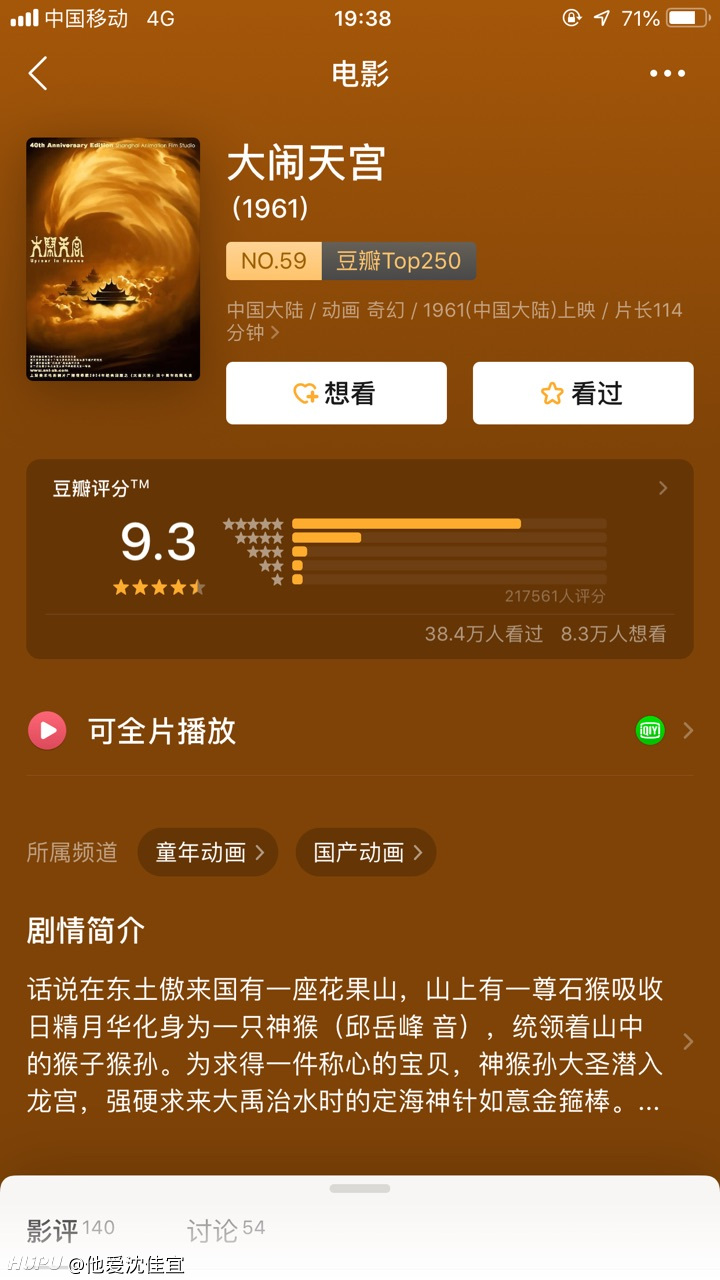Screen dimensions: 720x1280
Task: Open the 童年动画 channel chip
Action: click(207, 852)
